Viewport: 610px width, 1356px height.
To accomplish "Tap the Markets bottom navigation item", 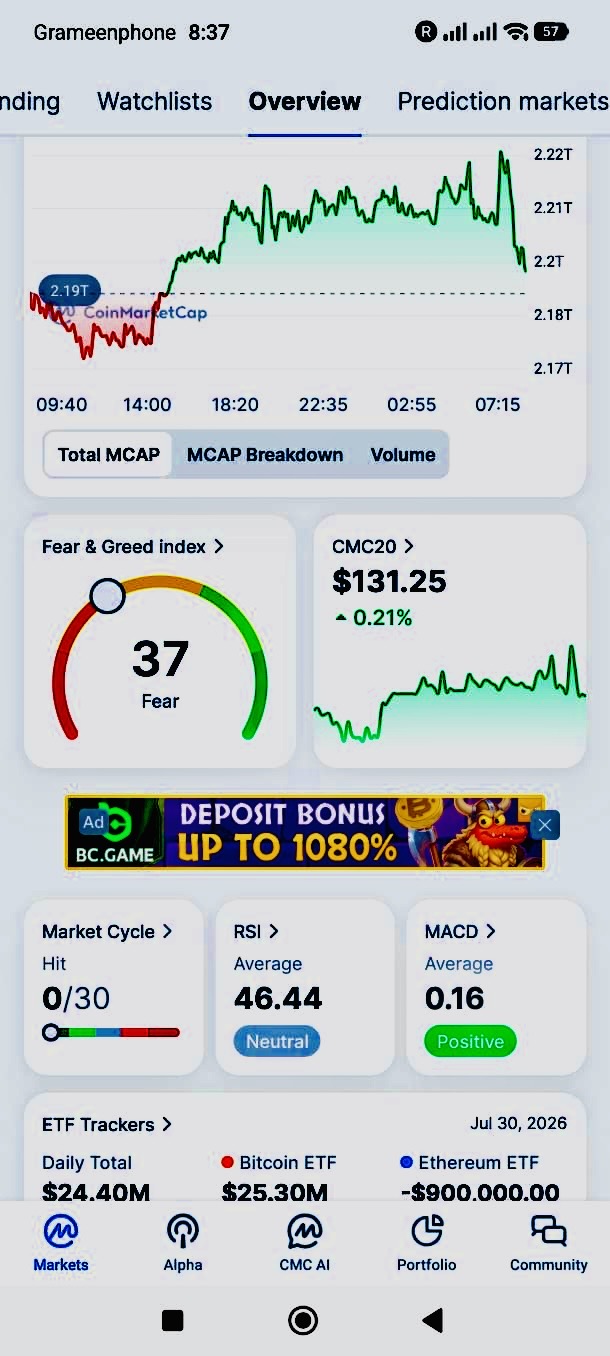I will pyautogui.click(x=61, y=1243).
